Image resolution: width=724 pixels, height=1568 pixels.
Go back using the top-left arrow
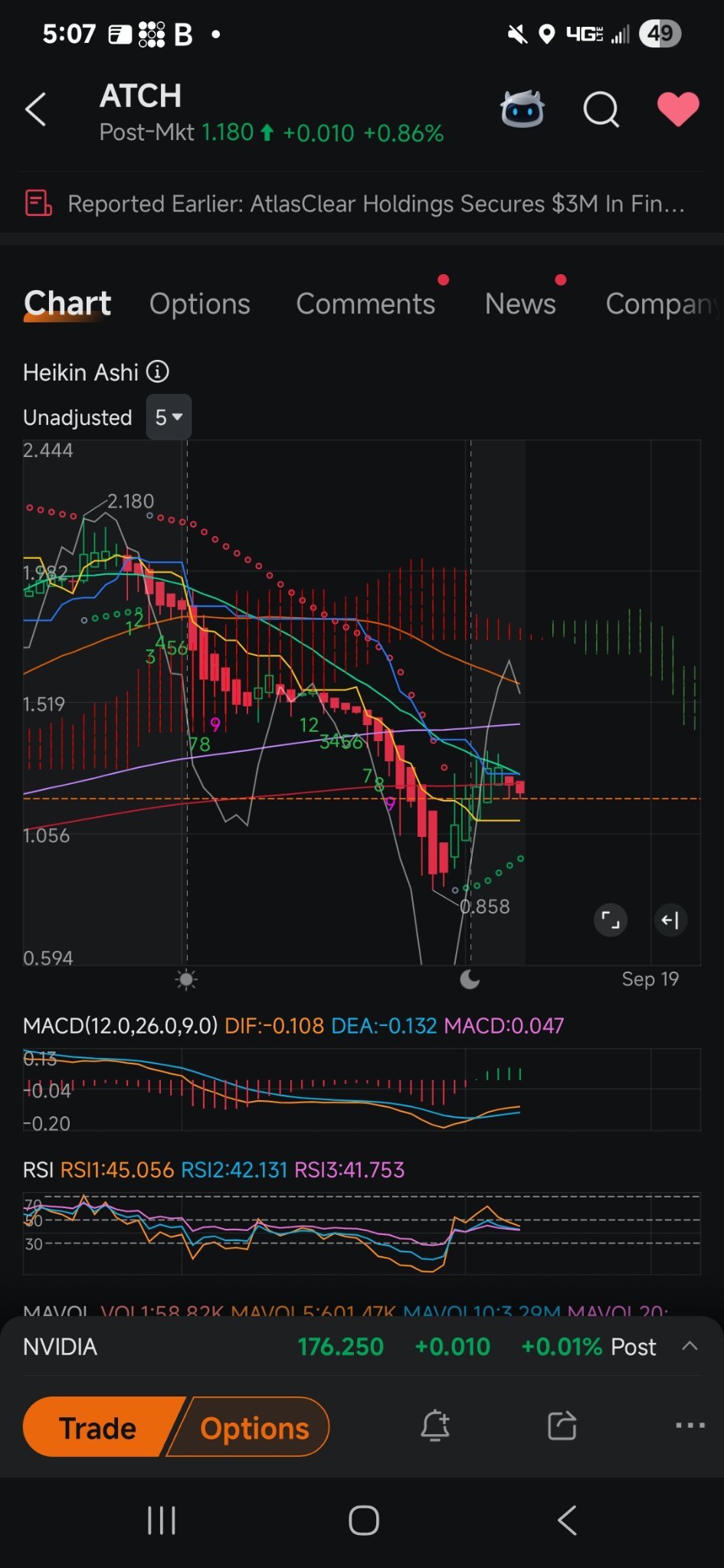tap(36, 109)
